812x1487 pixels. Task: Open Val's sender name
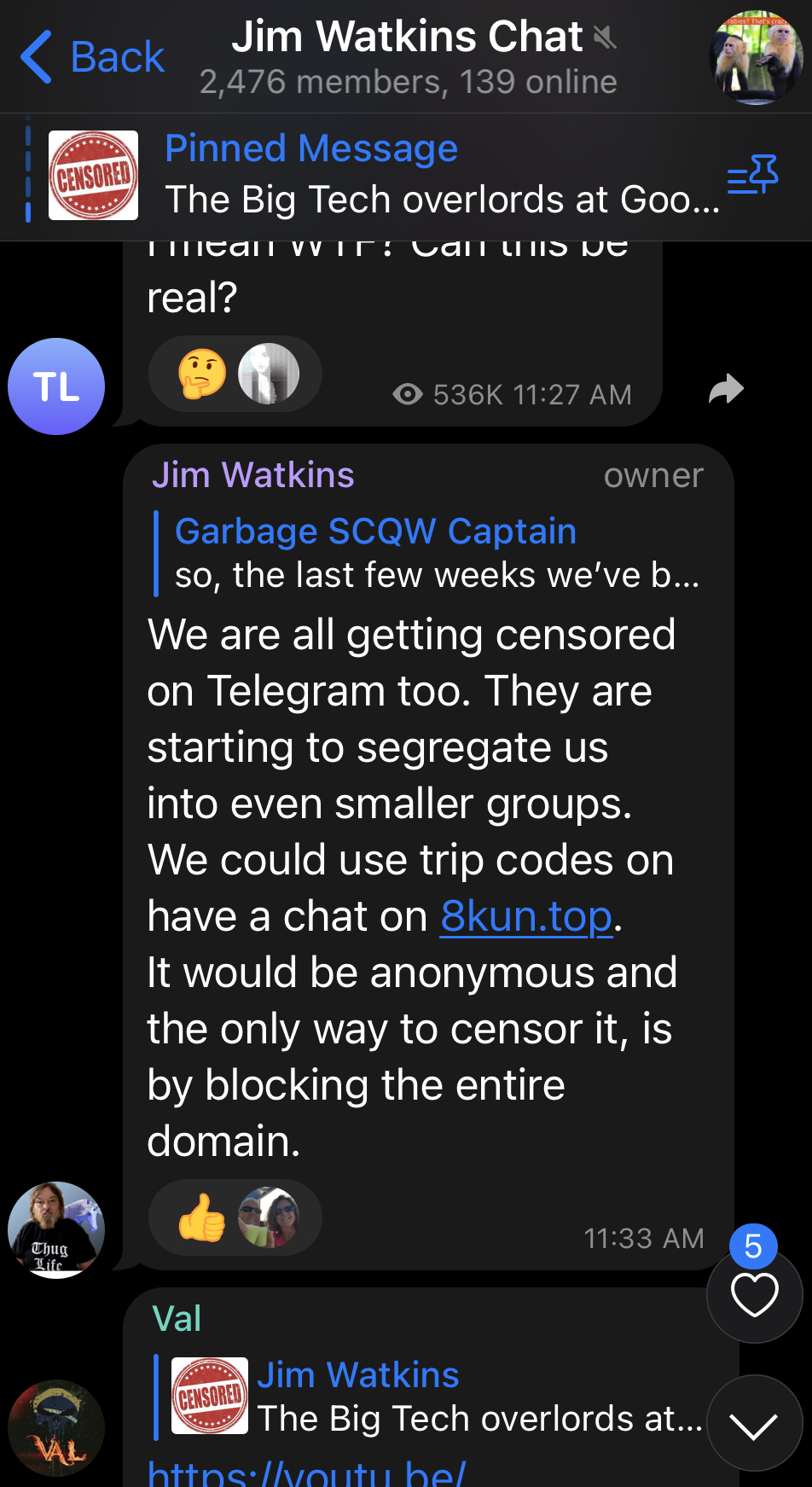[177, 1319]
